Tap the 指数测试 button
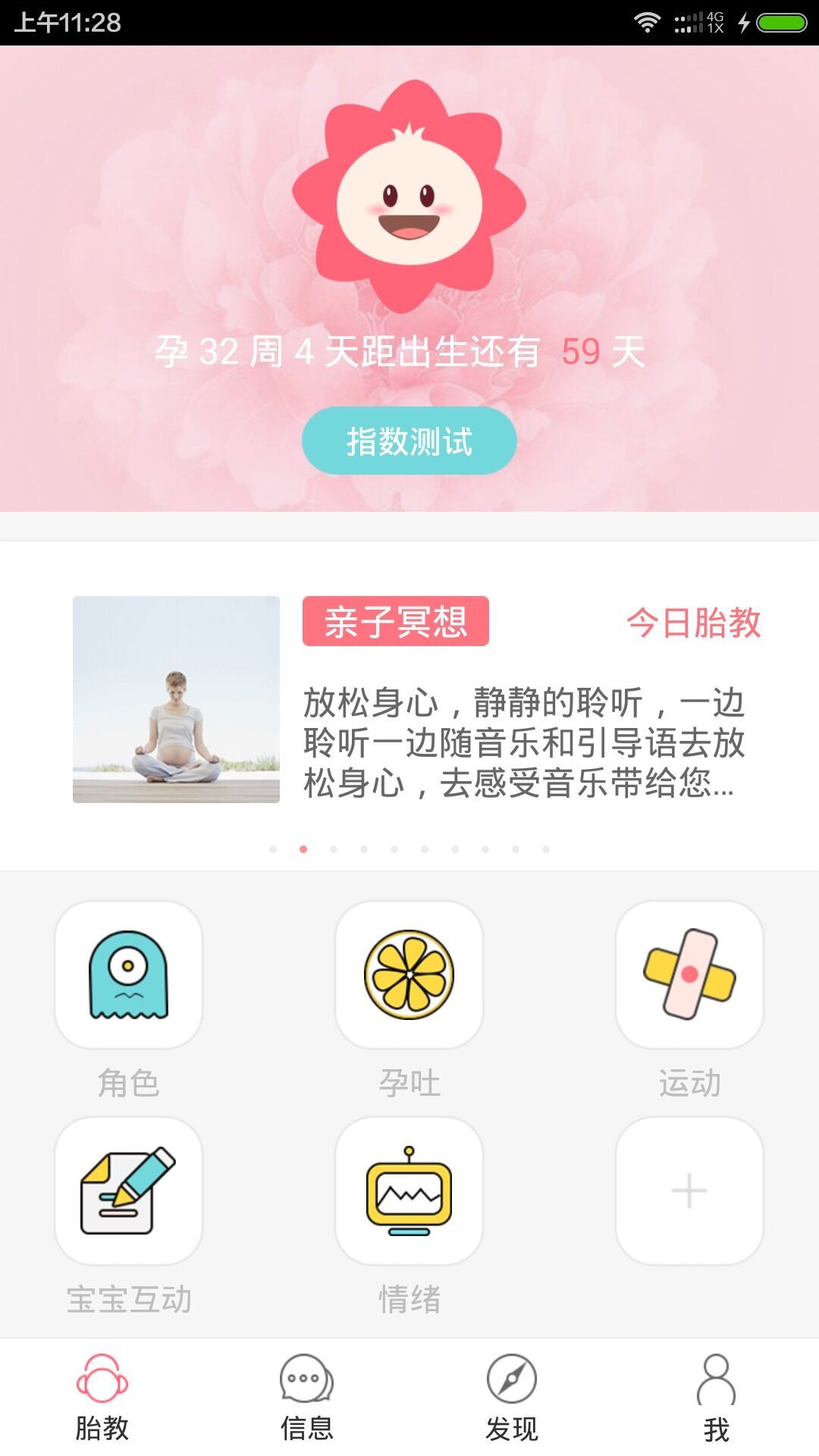Viewport: 819px width, 1456px height. [x=409, y=441]
